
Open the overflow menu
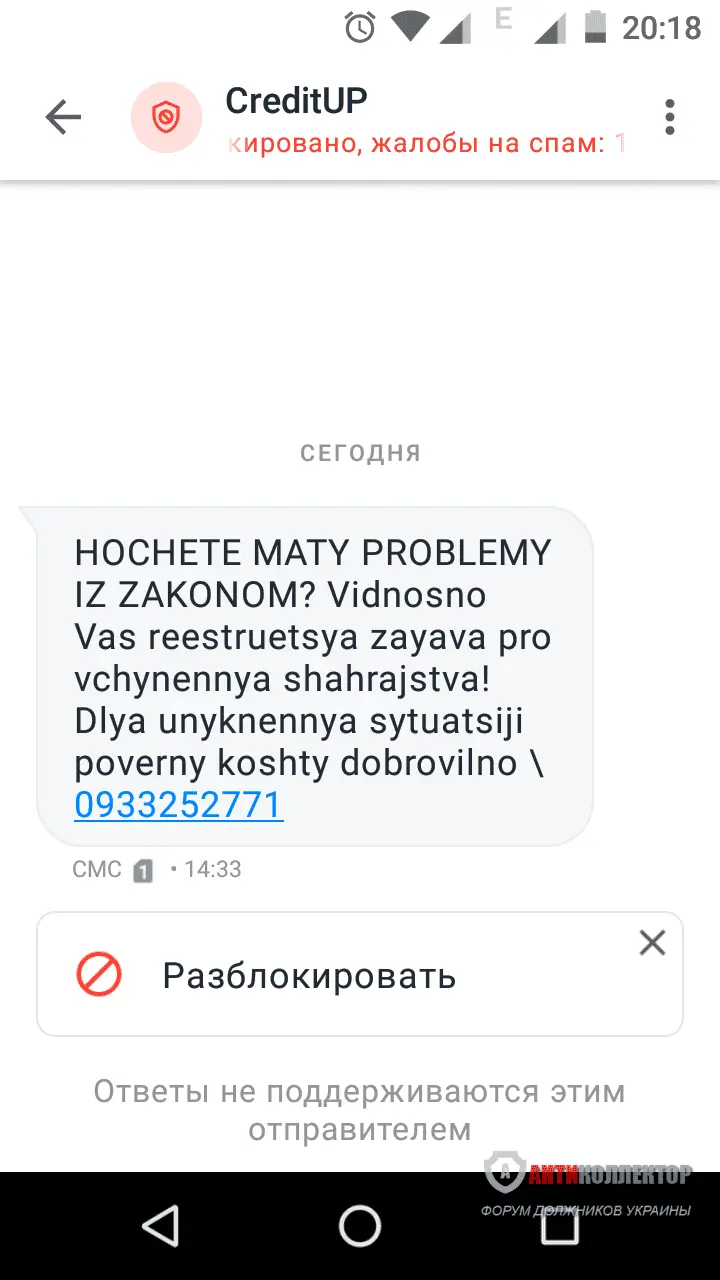click(669, 117)
